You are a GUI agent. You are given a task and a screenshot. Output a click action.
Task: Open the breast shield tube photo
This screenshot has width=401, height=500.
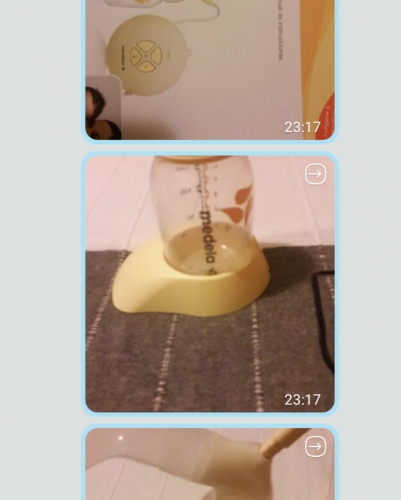coord(210,464)
